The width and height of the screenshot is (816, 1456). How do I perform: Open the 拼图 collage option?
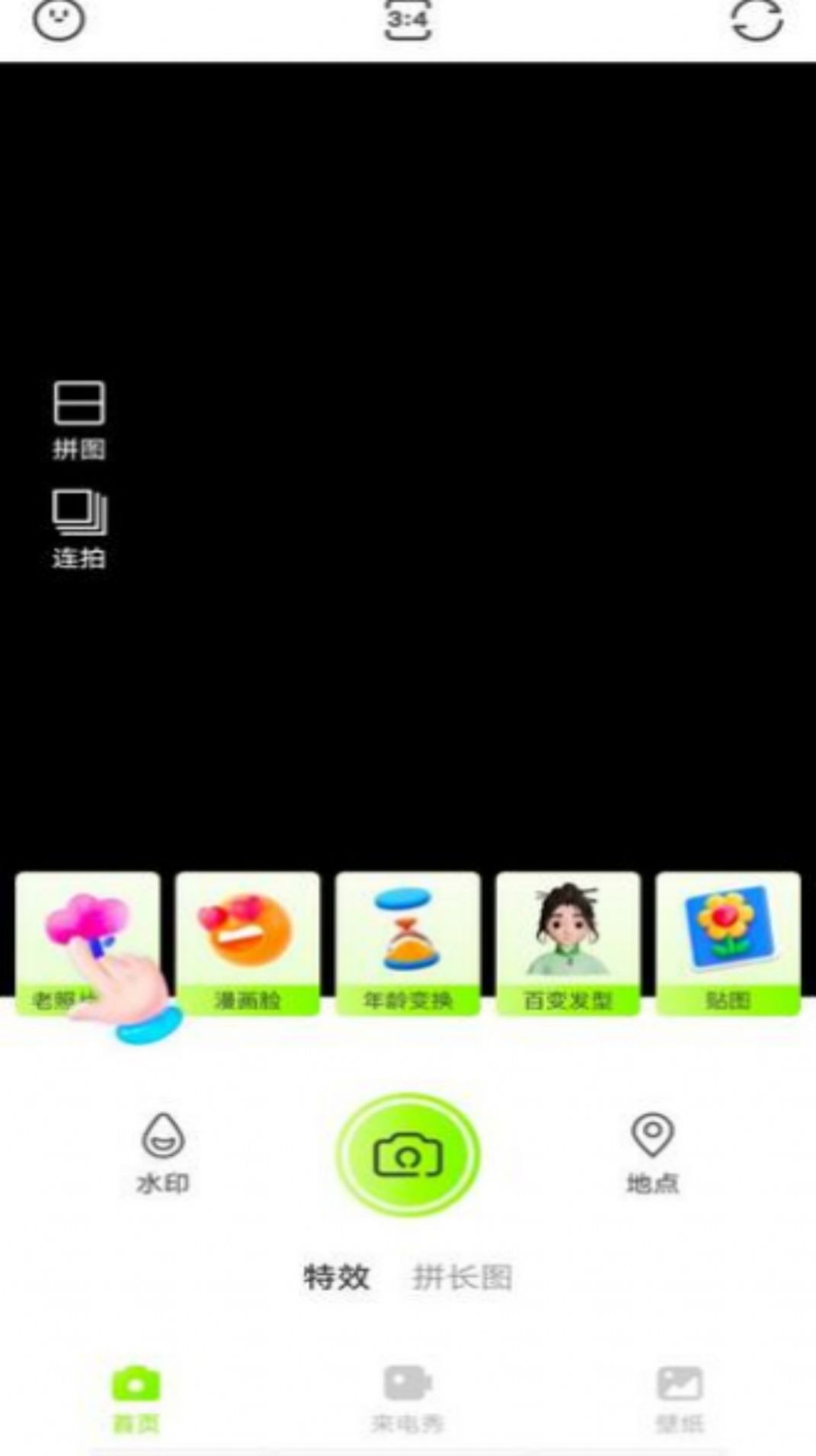[x=78, y=420]
